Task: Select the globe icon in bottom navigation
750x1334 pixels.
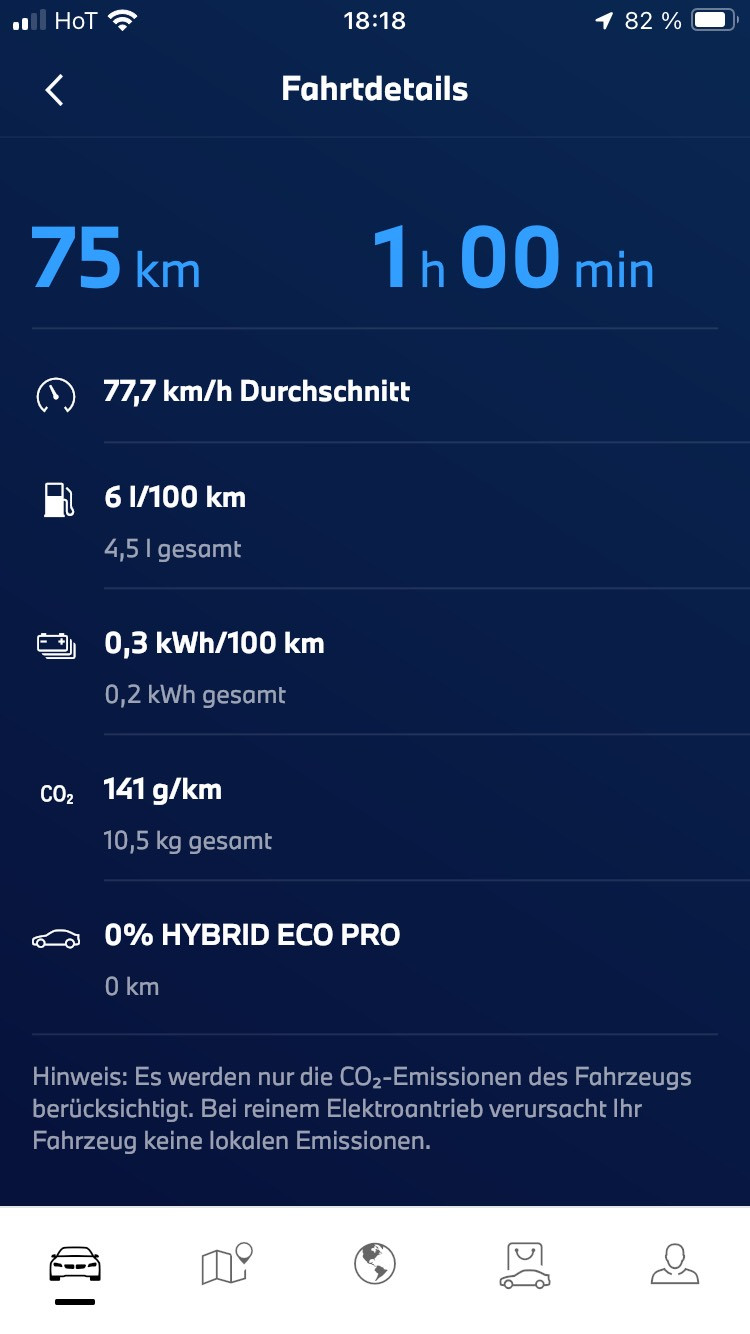Action: coord(375,1264)
